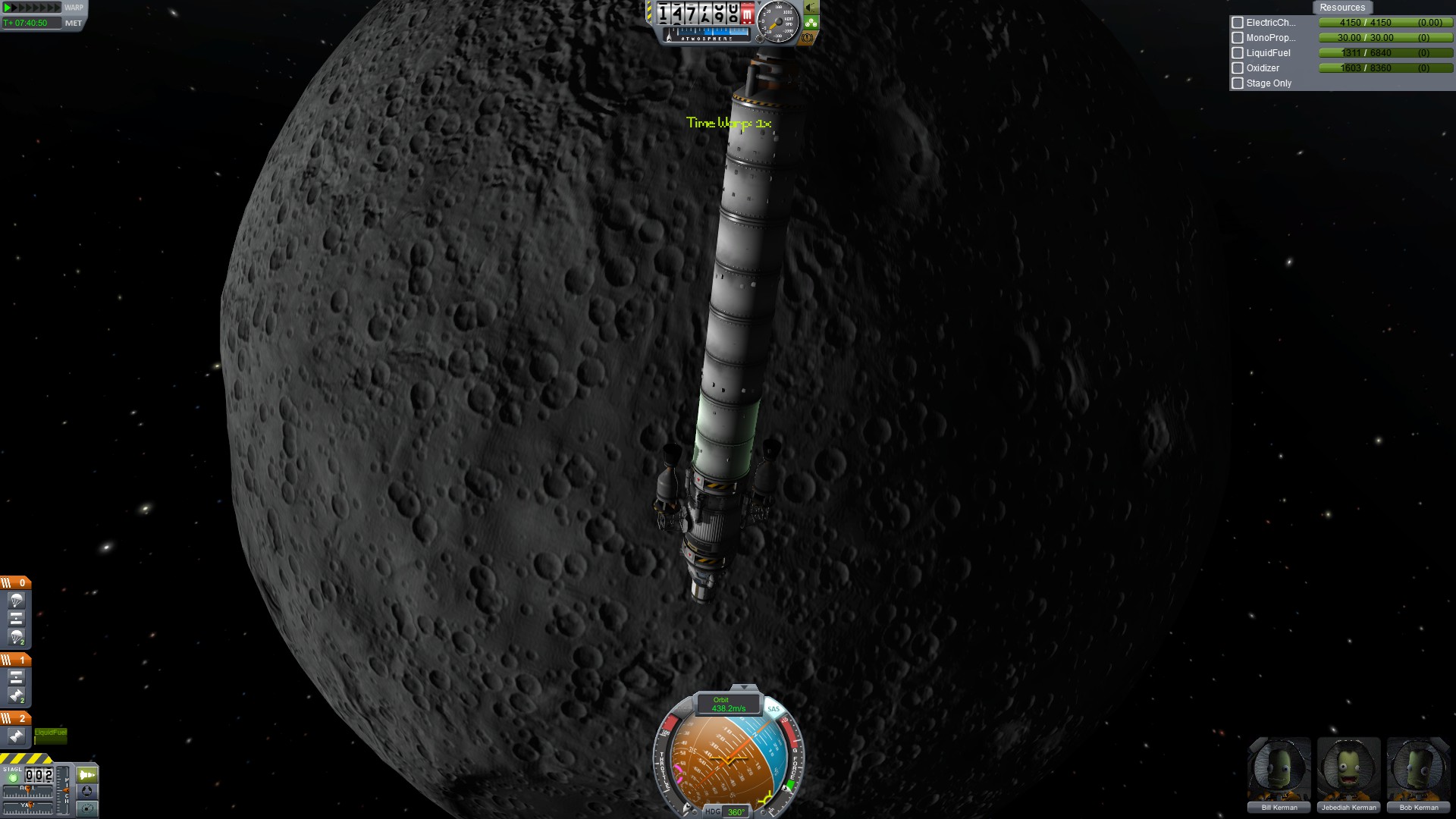Switch to docking mode button

(x=87, y=792)
